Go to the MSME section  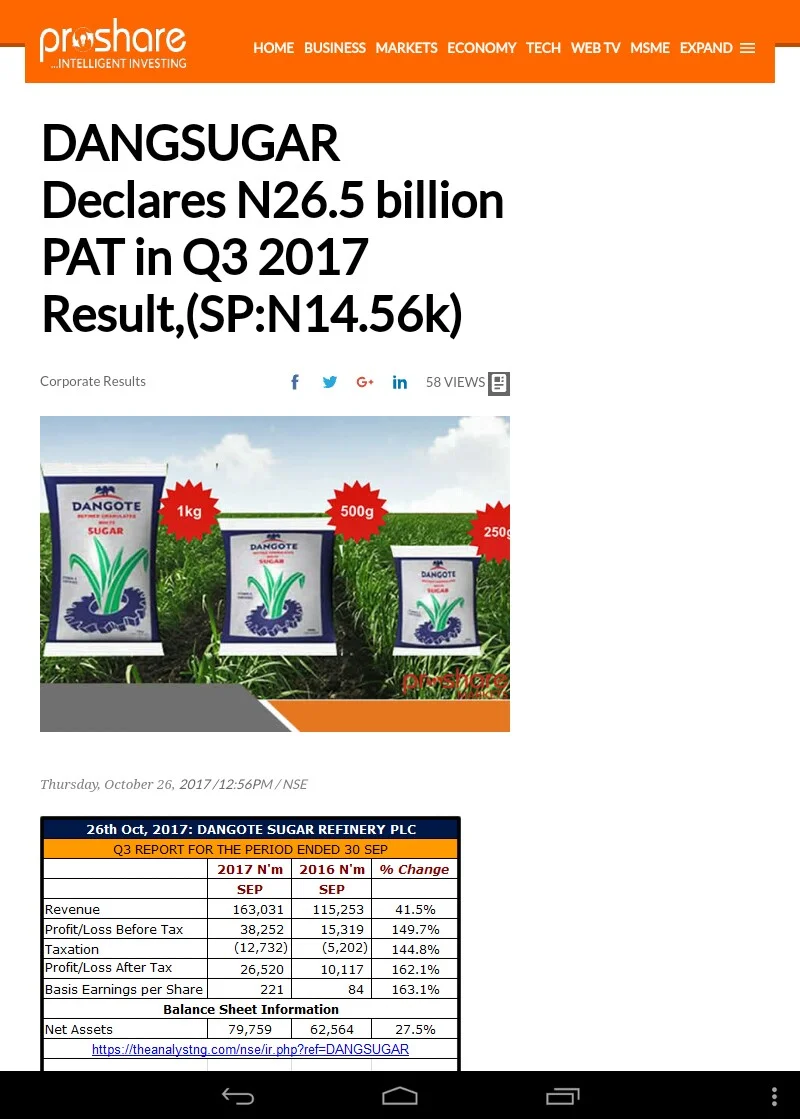click(650, 48)
